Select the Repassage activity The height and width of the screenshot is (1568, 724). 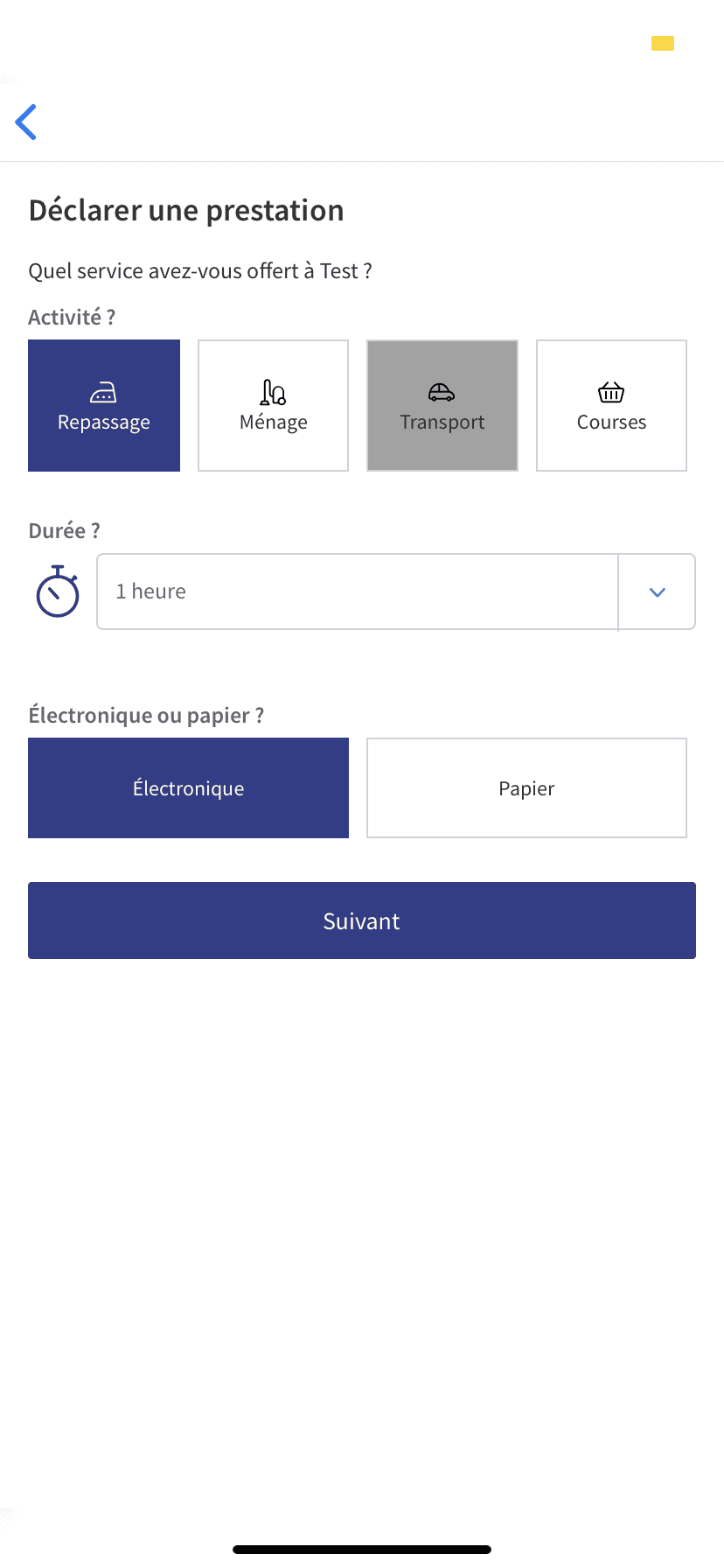tap(104, 405)
